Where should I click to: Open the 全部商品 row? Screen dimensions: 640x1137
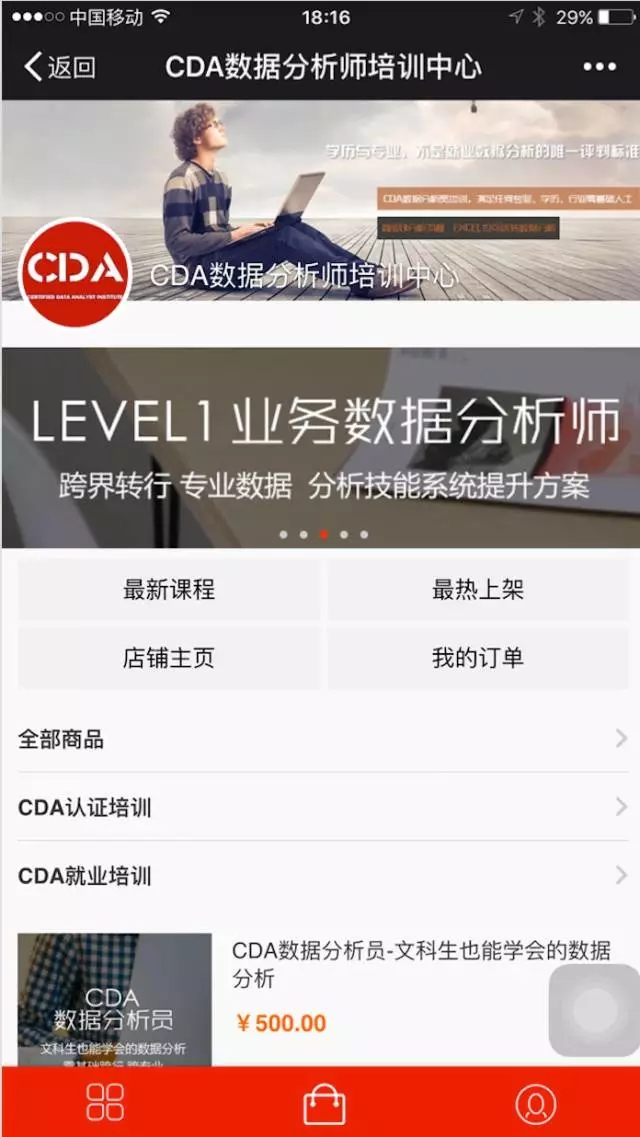pos(320,739)
